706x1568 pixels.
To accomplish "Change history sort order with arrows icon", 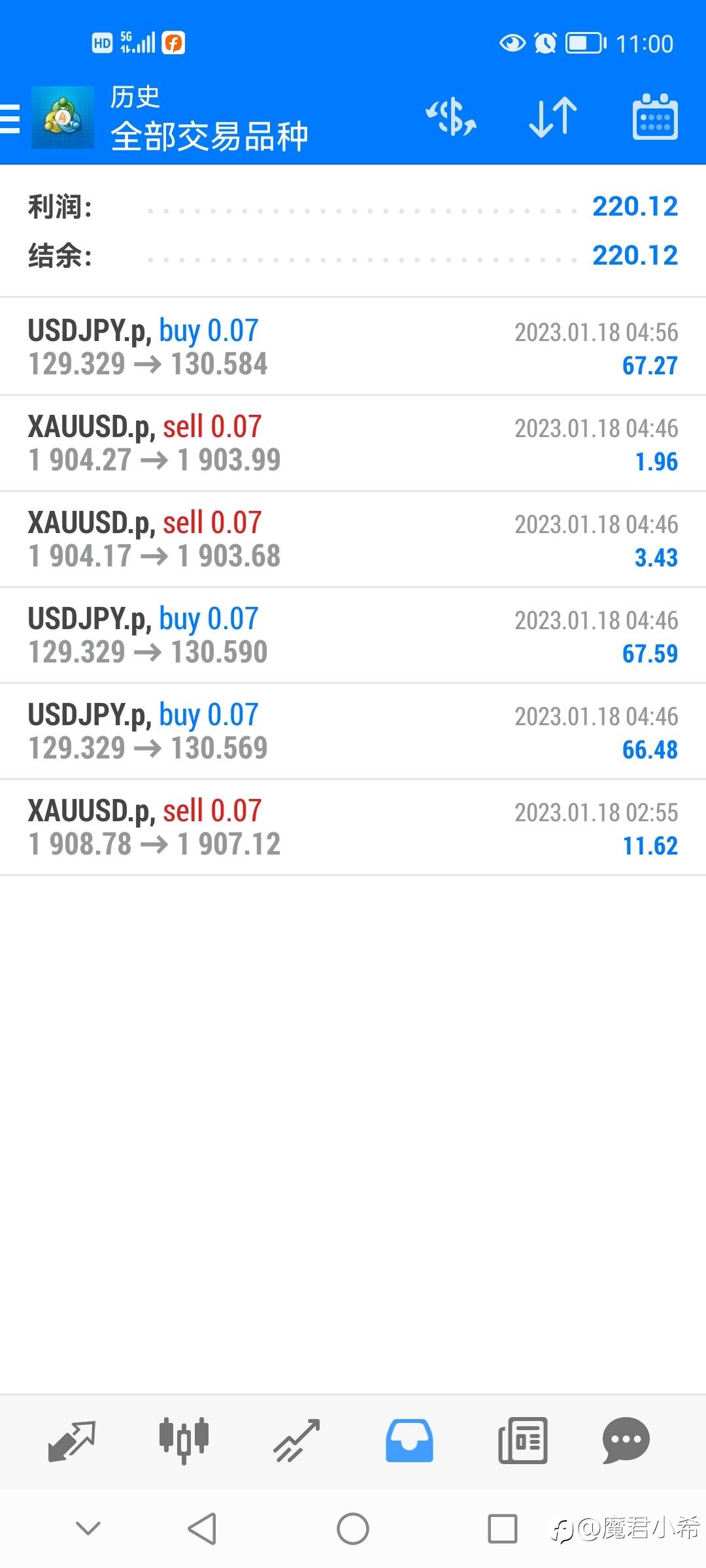I will click(x=553, y=118).
